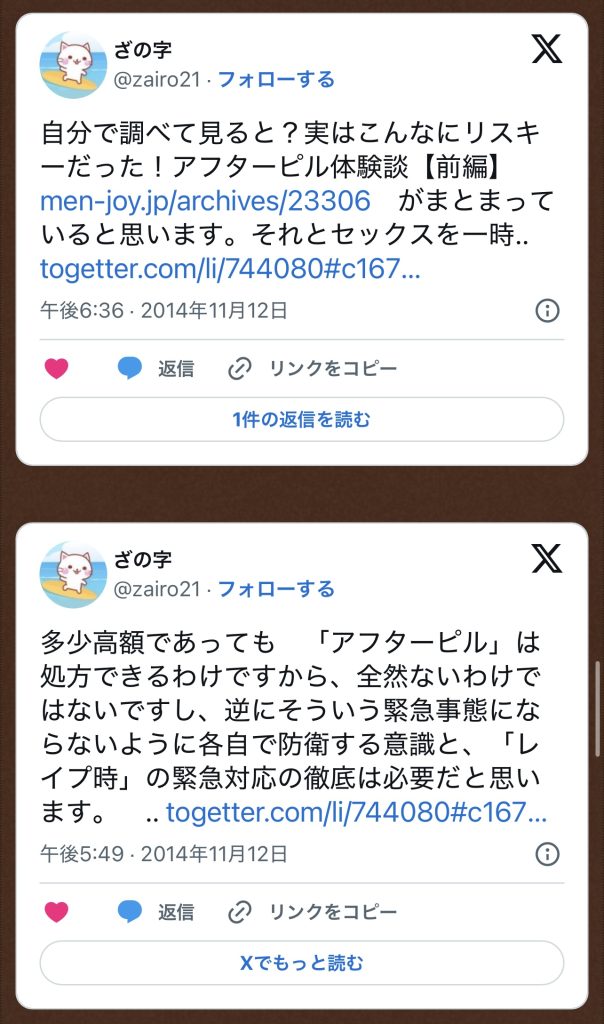Copy link of the 午後6:36 tweet
The image size is (604, 1024).
click(x=312, y=369)
